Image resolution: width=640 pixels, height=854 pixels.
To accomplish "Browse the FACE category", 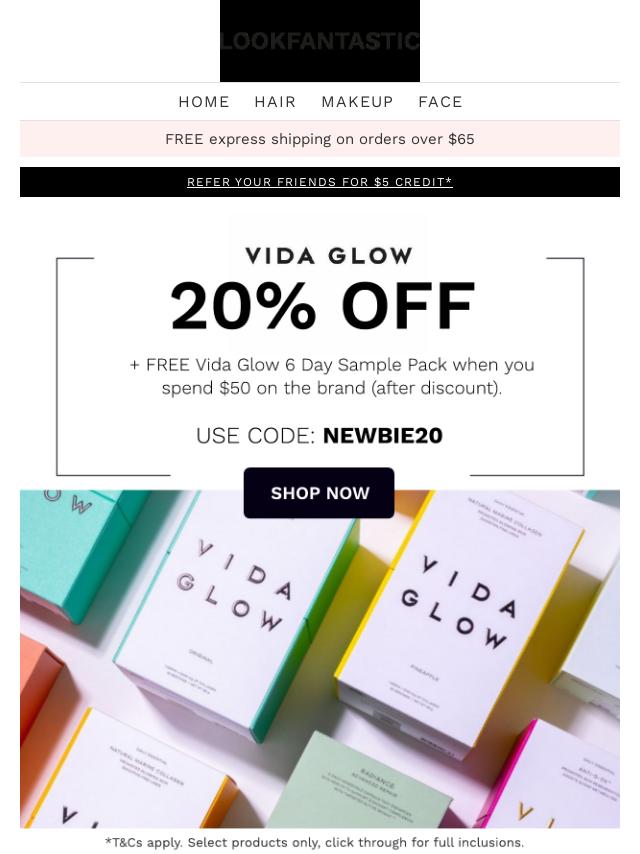I will coord(440,102).
